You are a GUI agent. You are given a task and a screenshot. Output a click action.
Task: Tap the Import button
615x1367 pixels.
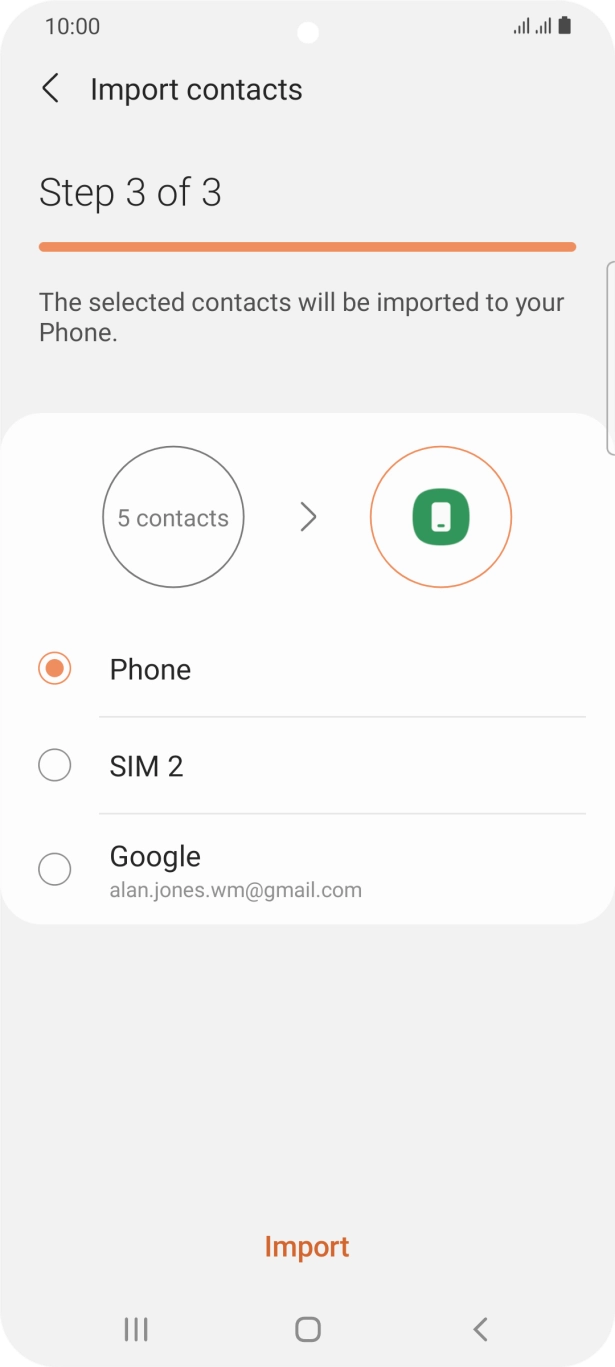307,1247
